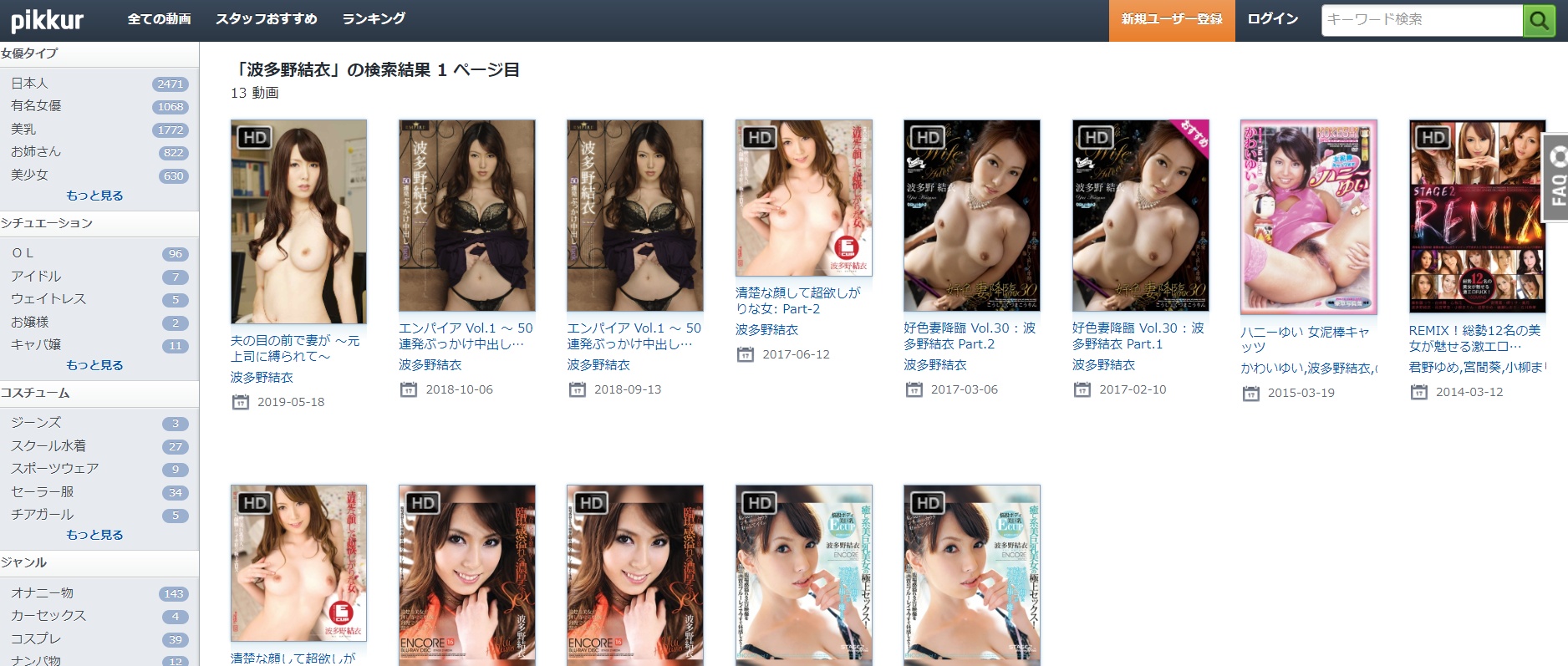
Task: Go to 全ての動画
Action: (x=159, y=19)
